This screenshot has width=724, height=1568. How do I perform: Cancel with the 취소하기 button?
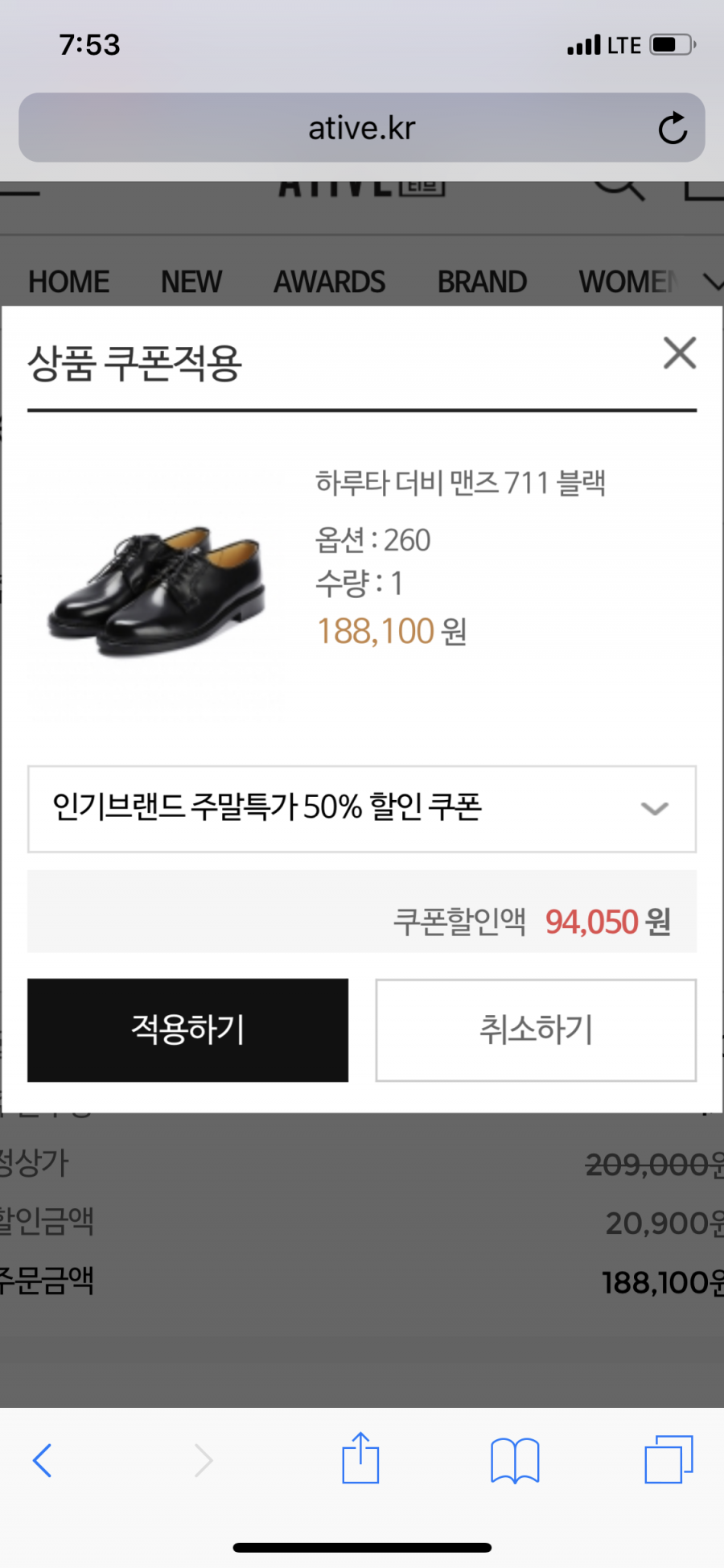coord(536,1030)
